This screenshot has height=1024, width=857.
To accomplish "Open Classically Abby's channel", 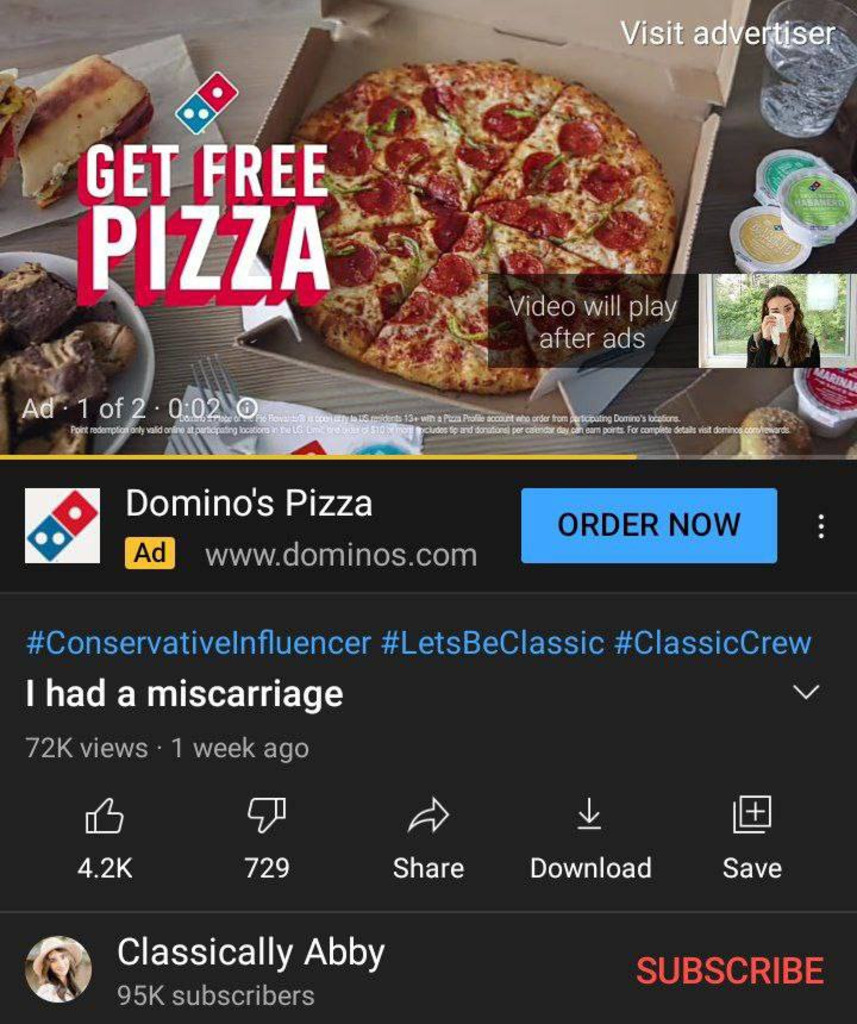I will click(250, 952).
